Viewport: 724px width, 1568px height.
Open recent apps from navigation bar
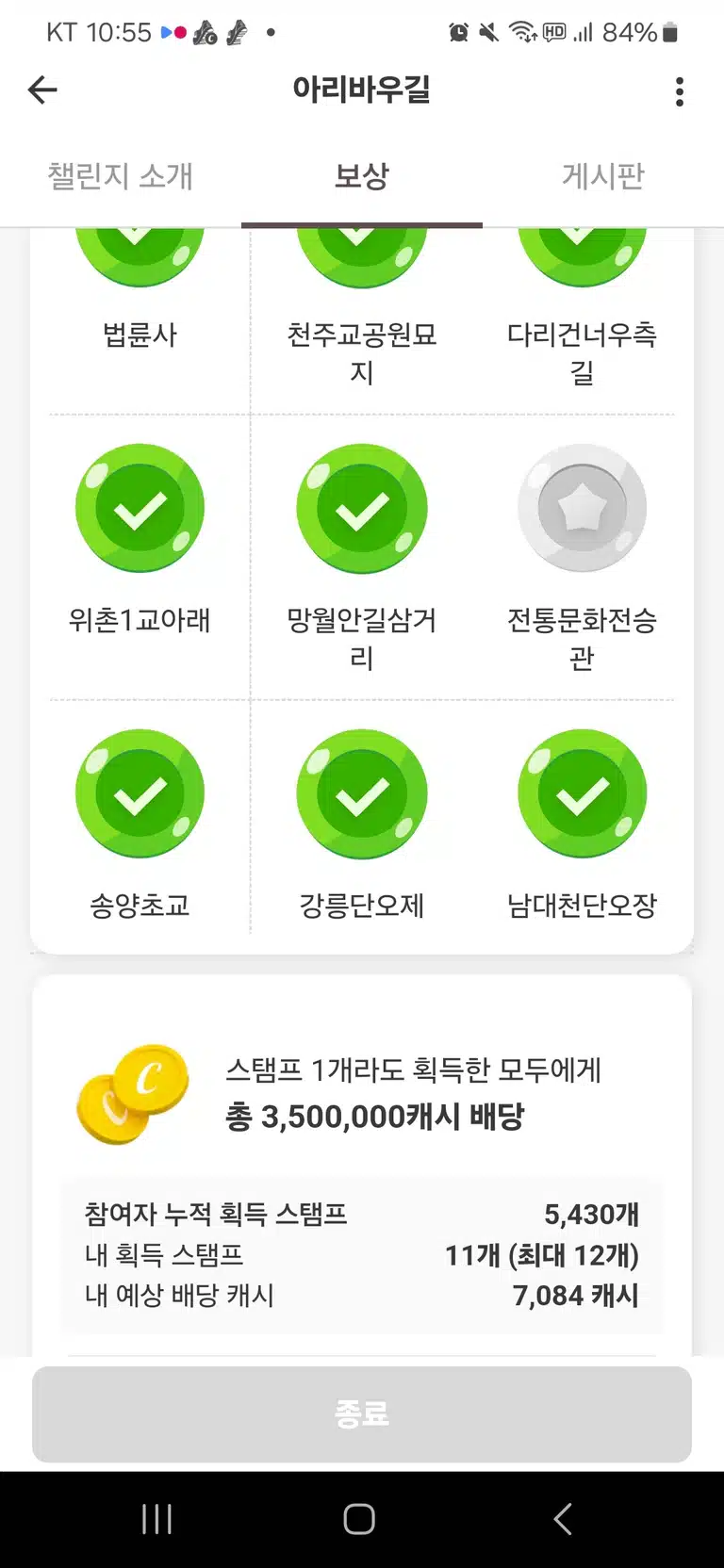click(x=156, y=1519)
